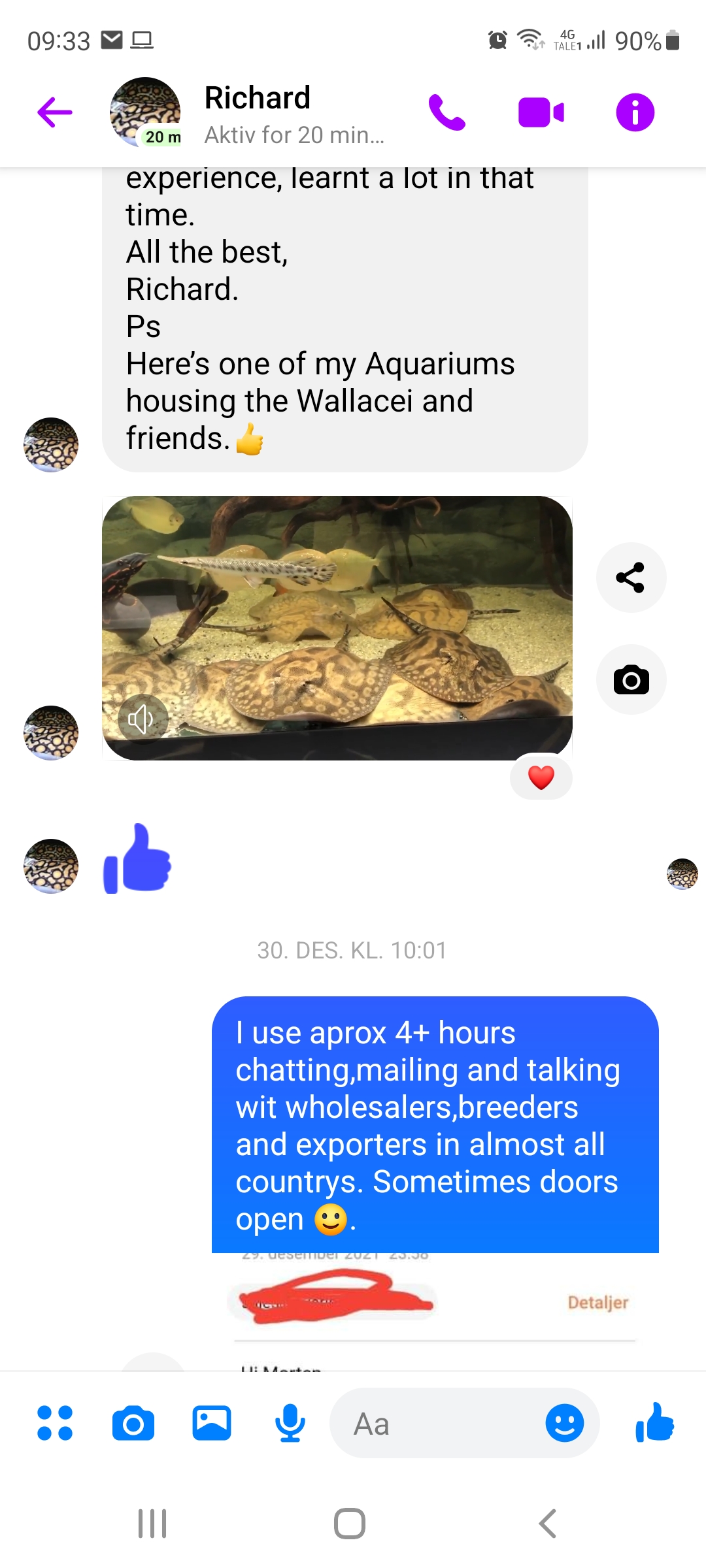Viewport: 706px width, 1568px height.
Task: Start a video call with Richard
Action: click(541, 112)
